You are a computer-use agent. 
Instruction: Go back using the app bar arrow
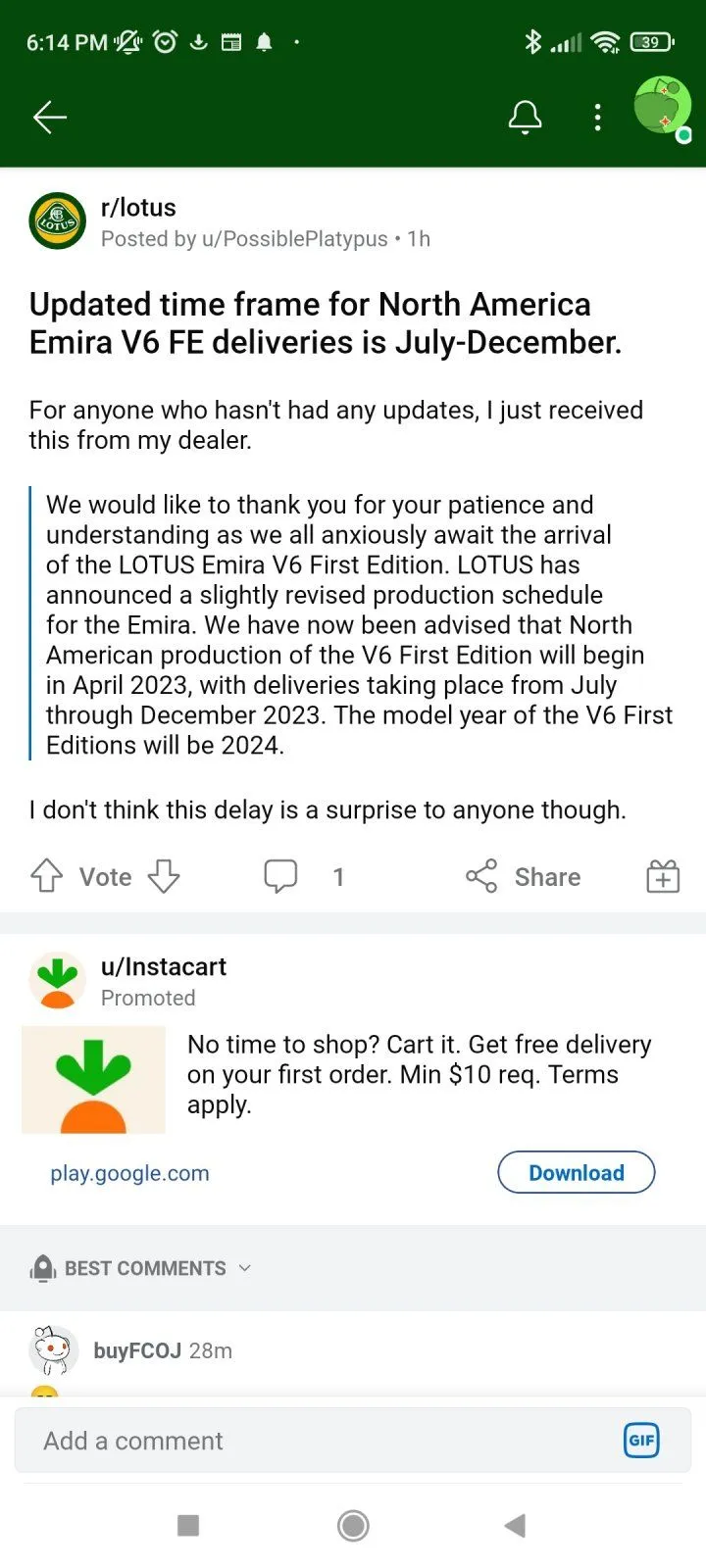(49, 118)
